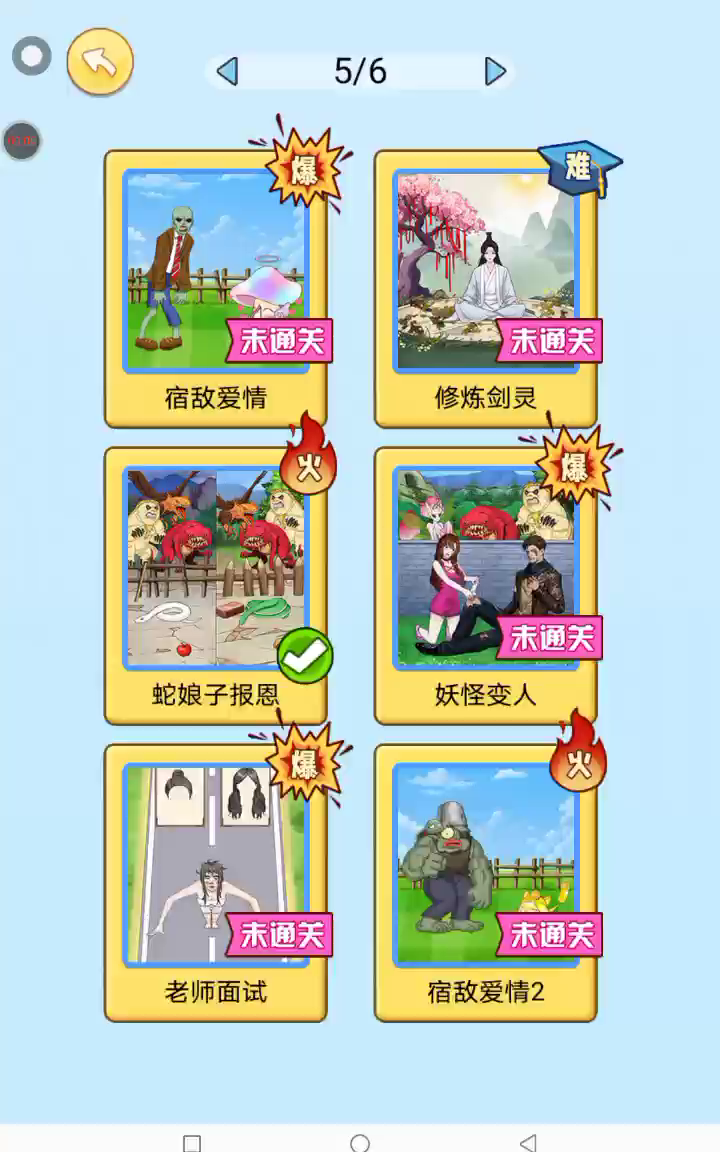Go to the system home screen
This screenshot has height=1152, width=720.
(x=360, y=1142)
